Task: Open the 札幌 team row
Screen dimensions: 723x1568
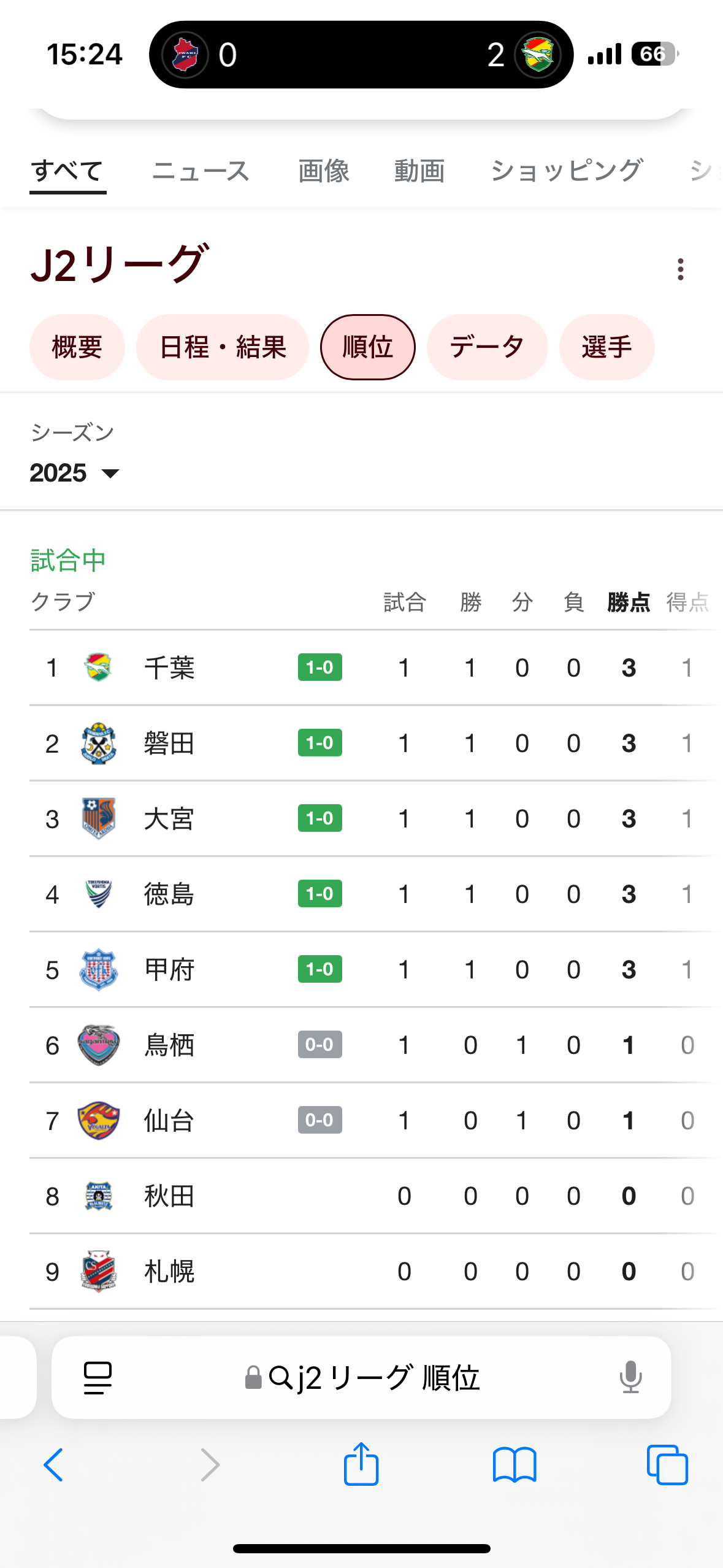Action: [375, 1271]
